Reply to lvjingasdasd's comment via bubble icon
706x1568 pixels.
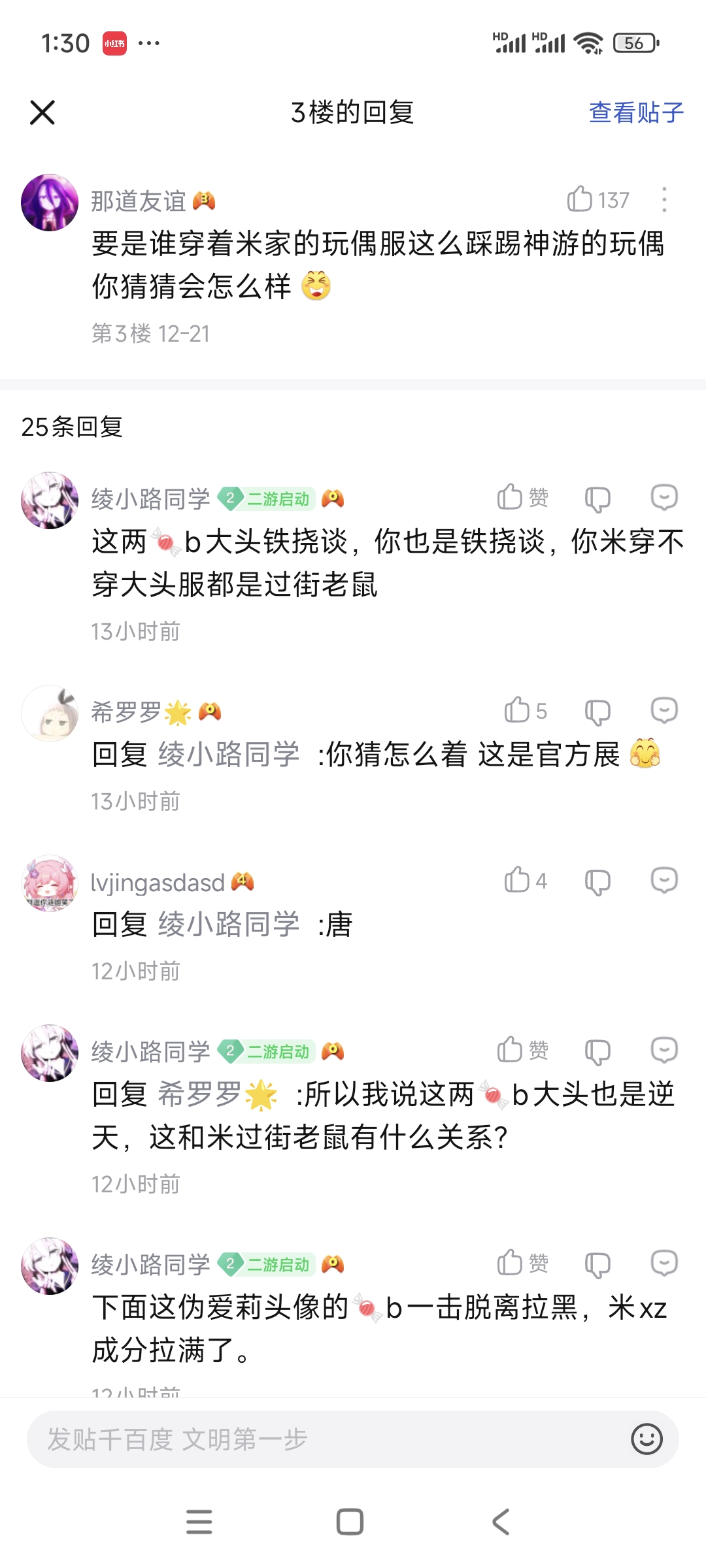pos(664,880)
